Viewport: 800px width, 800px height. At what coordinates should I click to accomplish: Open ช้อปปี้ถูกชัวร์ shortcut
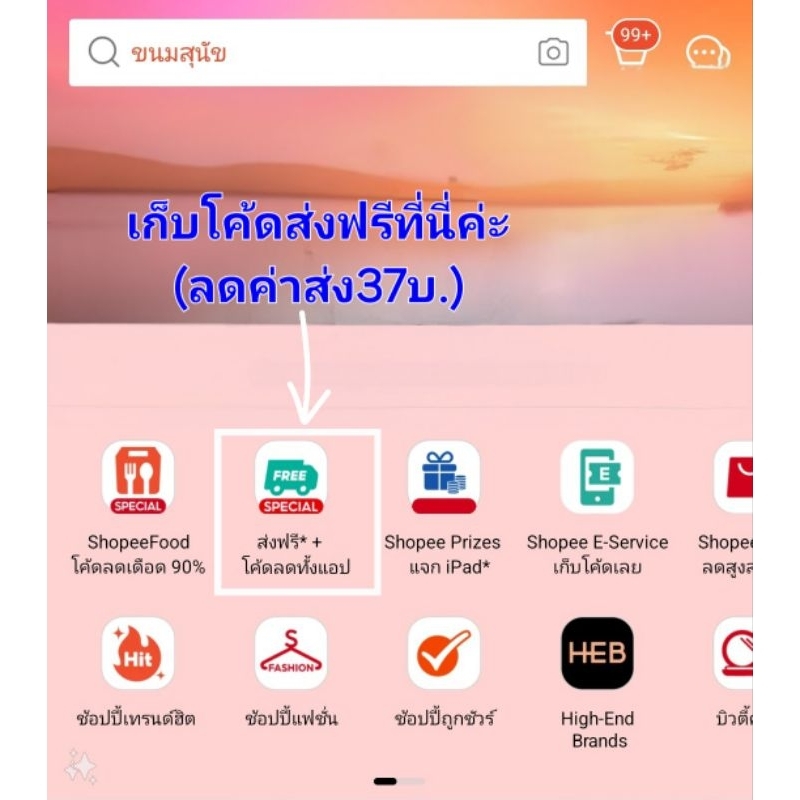444,673
